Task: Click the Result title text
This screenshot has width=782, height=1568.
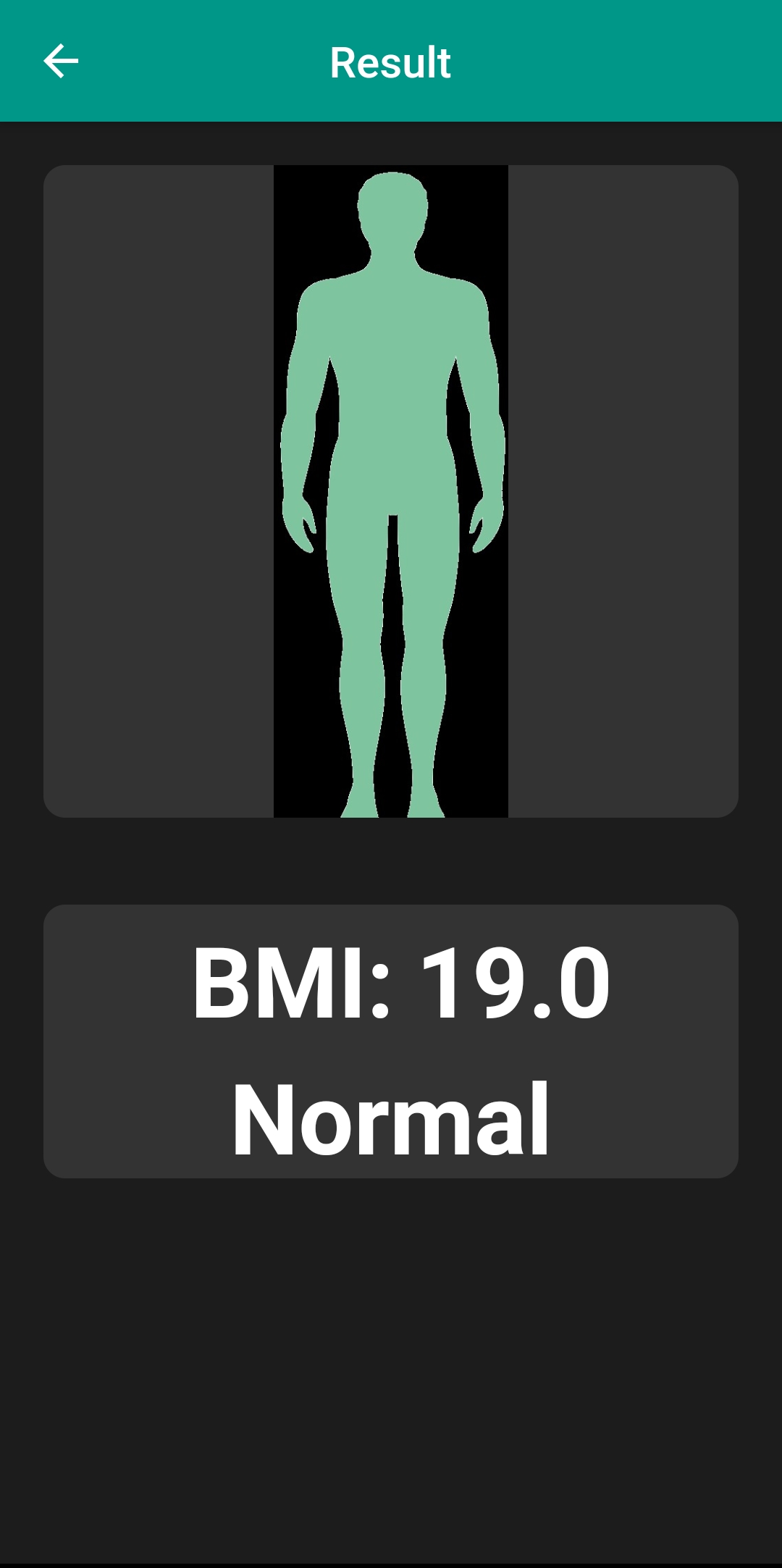Action: (x=390, y=62)
